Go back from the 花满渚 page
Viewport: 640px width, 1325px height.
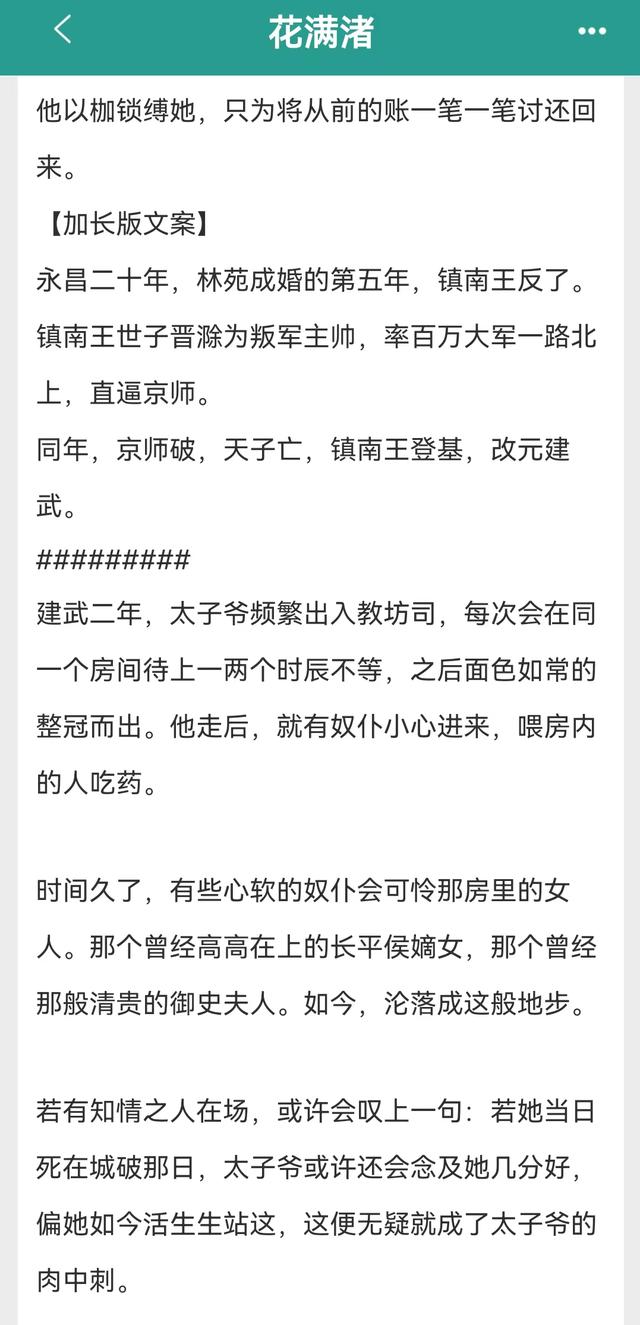(x=62, y=31)
